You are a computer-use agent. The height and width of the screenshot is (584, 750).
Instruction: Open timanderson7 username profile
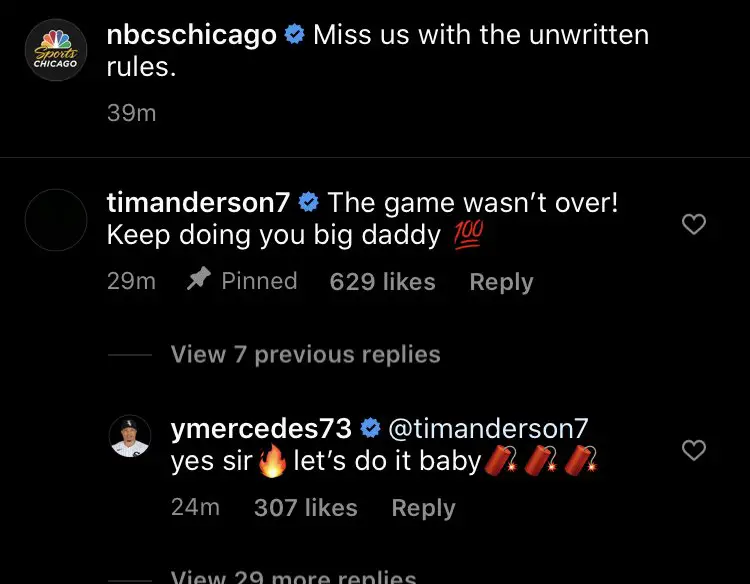tap(198, 202)
